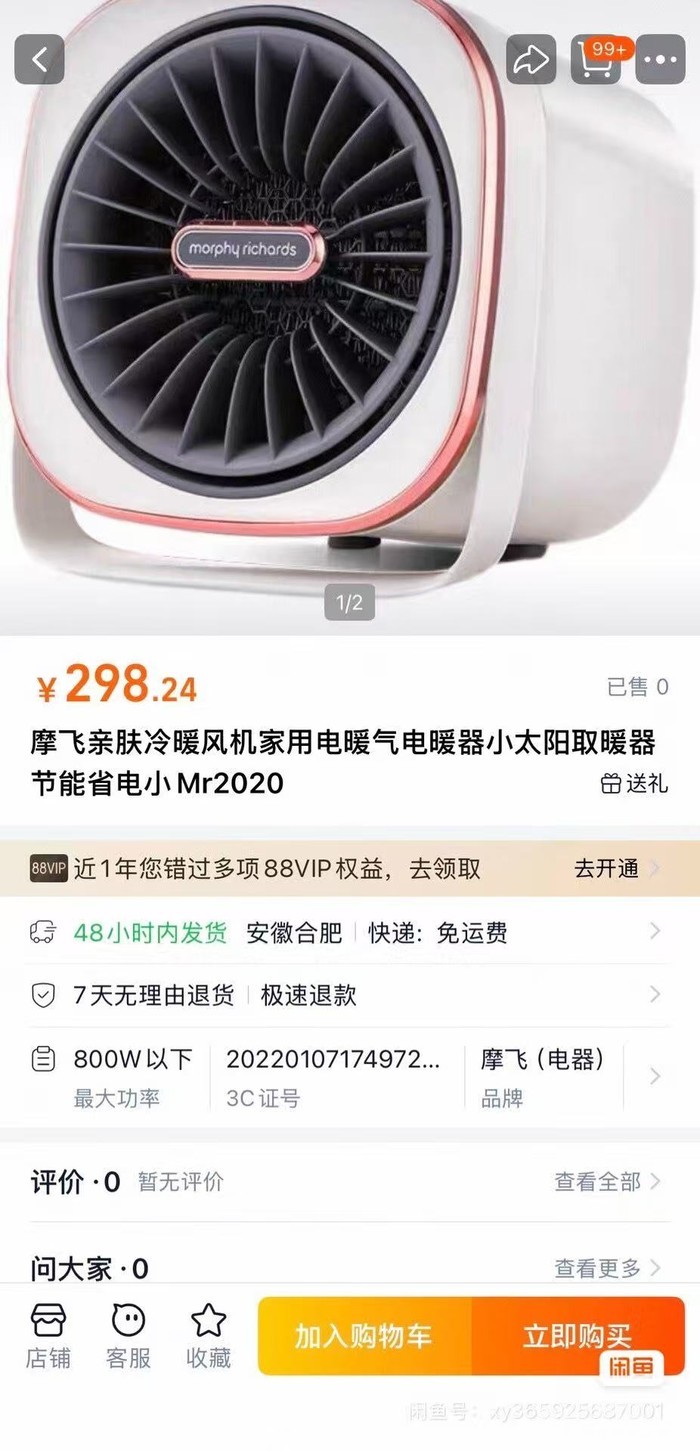Open the shopping cart icon

pyautogui.click(x=597, y=60)
